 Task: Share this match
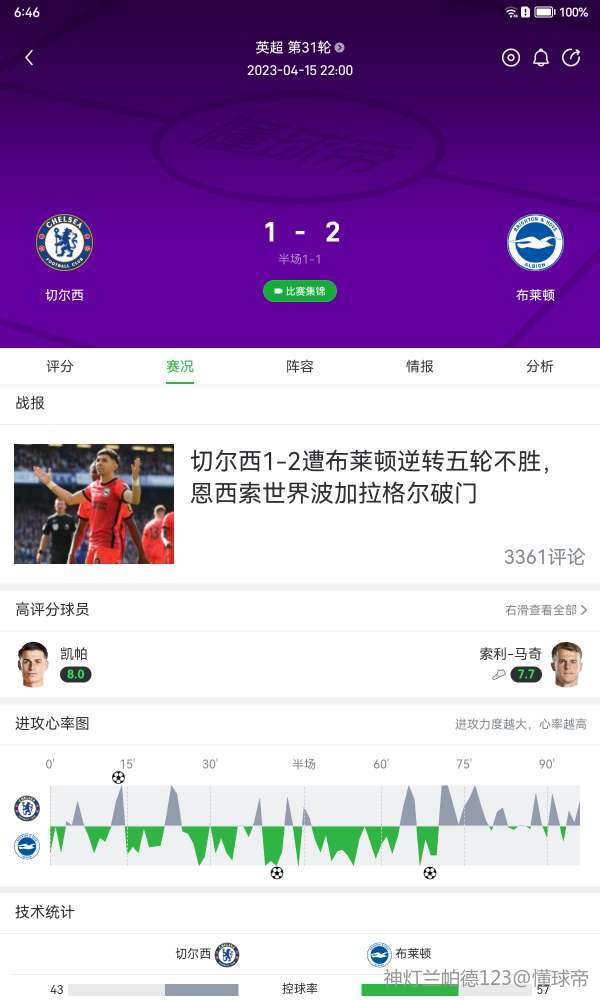pyautogui.click(x=571, y=58)
